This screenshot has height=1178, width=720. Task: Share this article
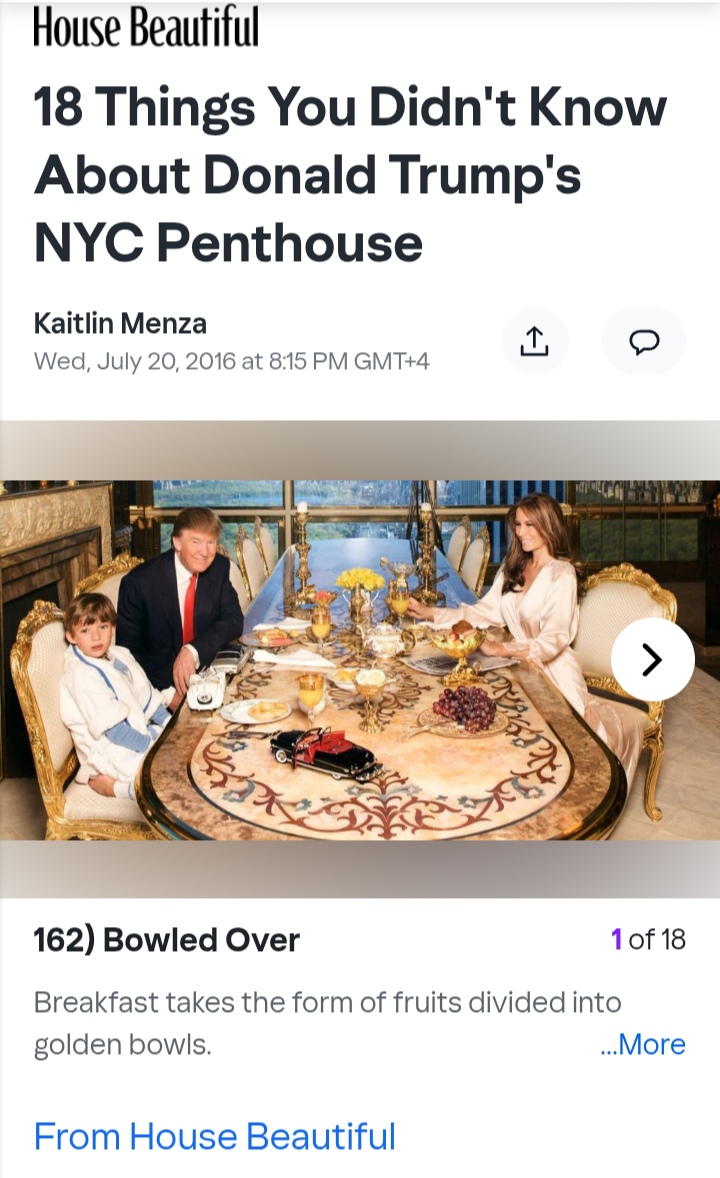pyautogui.click(x=535, y=341)
